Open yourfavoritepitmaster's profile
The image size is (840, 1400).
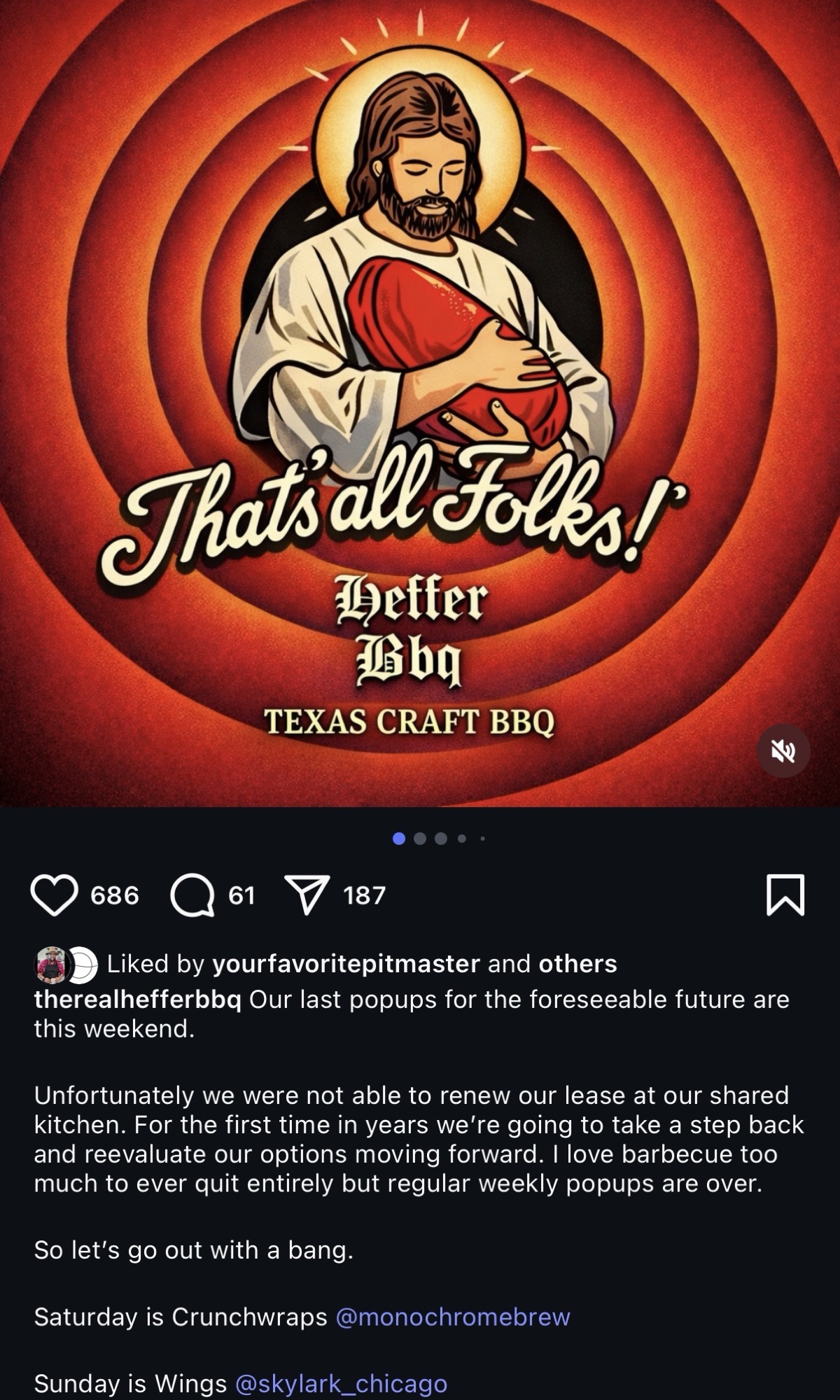tap(346, 964)
